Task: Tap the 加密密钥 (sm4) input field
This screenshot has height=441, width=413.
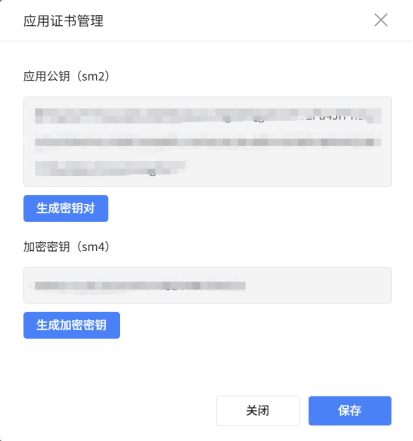Action: [x=207, y=285]
